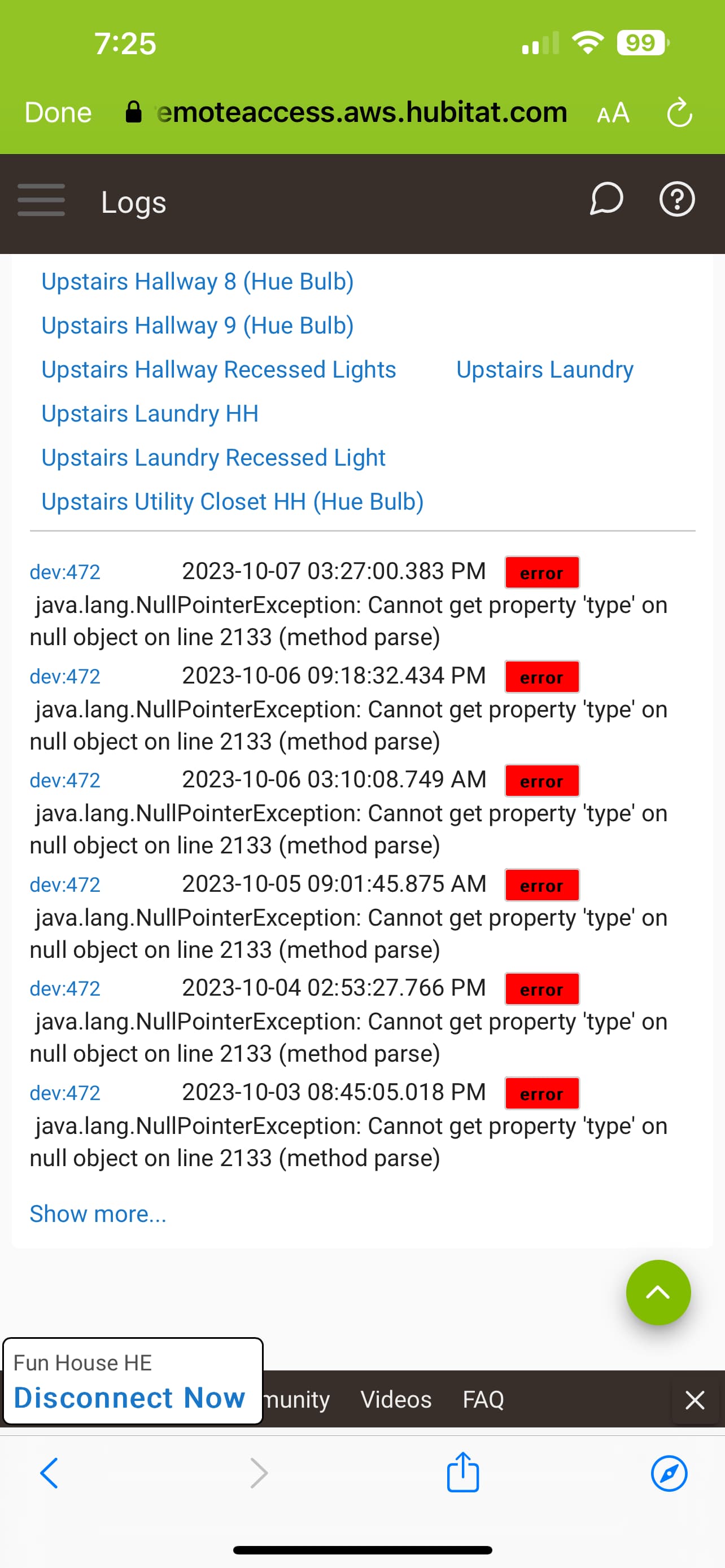Screen dimensions: 725x1568
Task: Jump to top with the green arrow button
Action: click(x=658, y=1292)
